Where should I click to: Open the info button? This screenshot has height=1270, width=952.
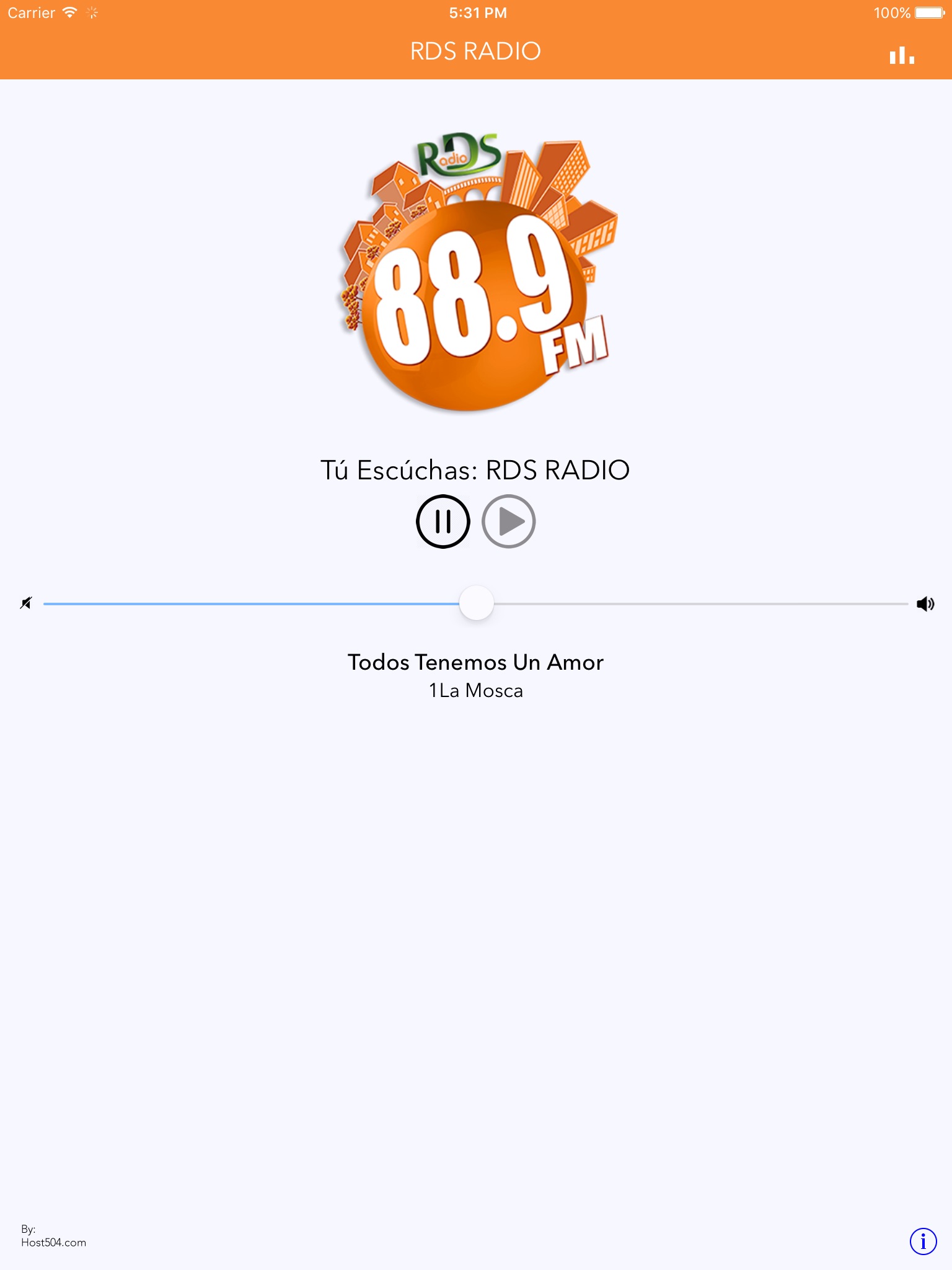point(923,1241)
